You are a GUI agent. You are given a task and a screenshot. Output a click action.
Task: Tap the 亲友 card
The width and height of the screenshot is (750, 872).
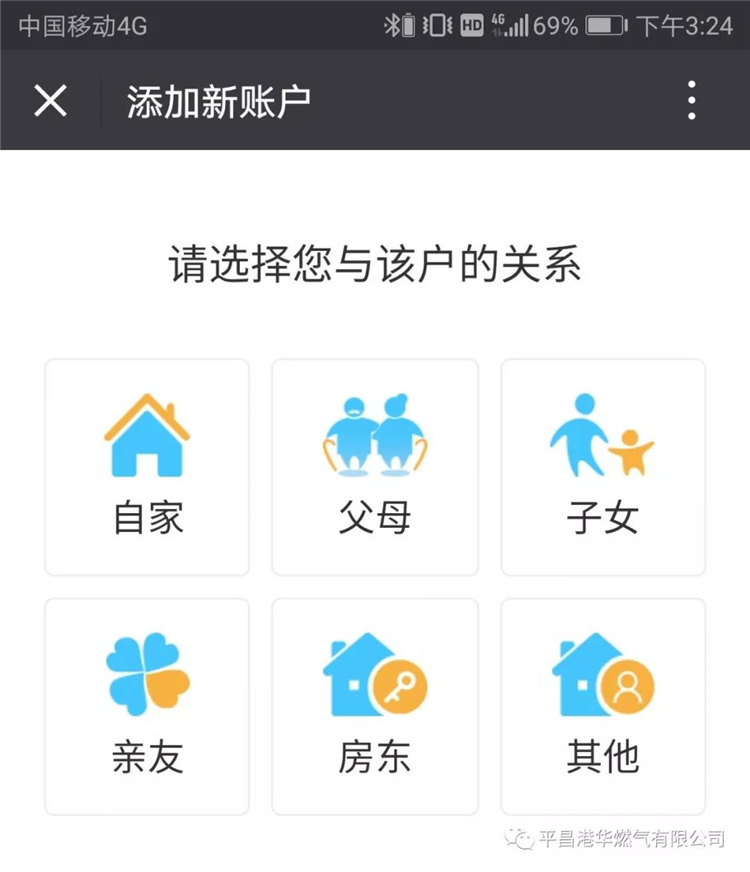[x=147, y=706]
